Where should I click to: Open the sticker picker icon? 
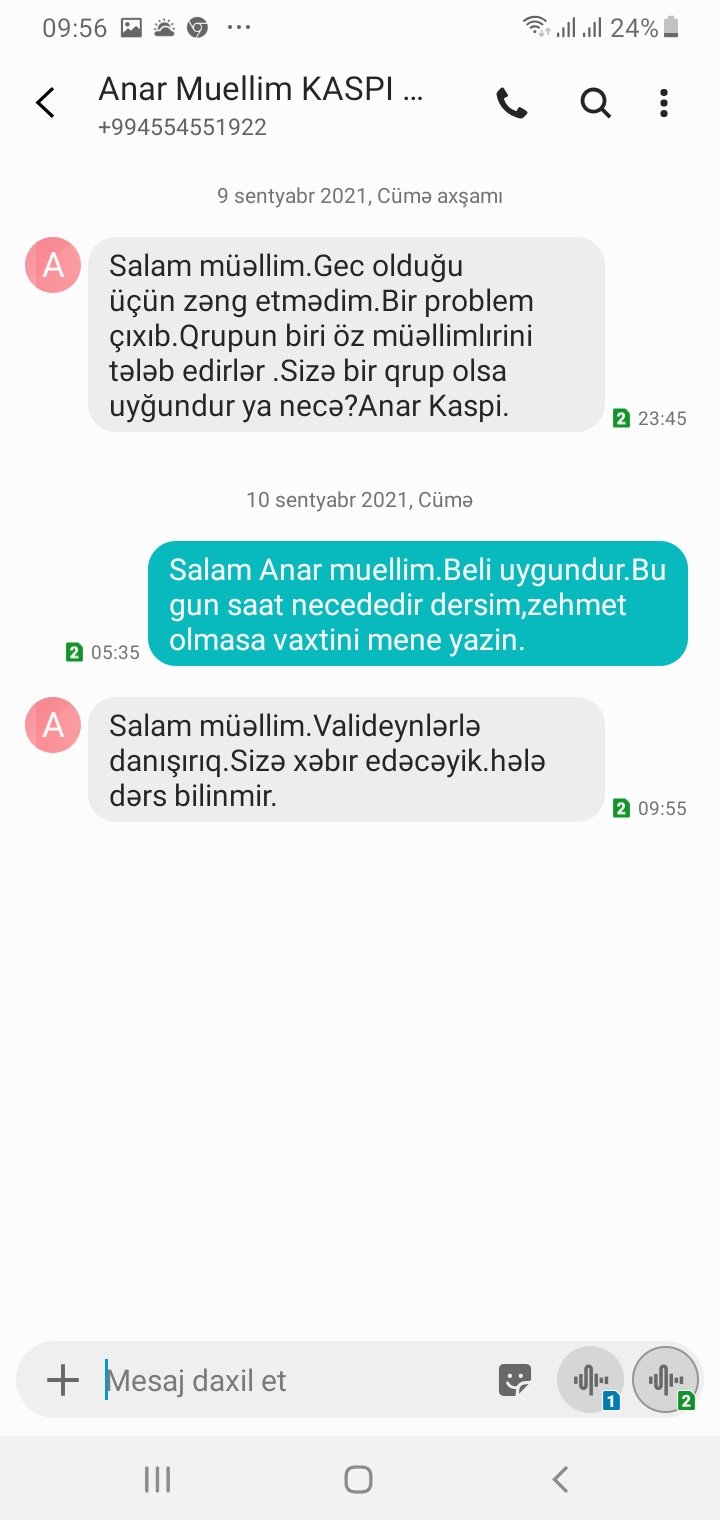pos(515,1381)
